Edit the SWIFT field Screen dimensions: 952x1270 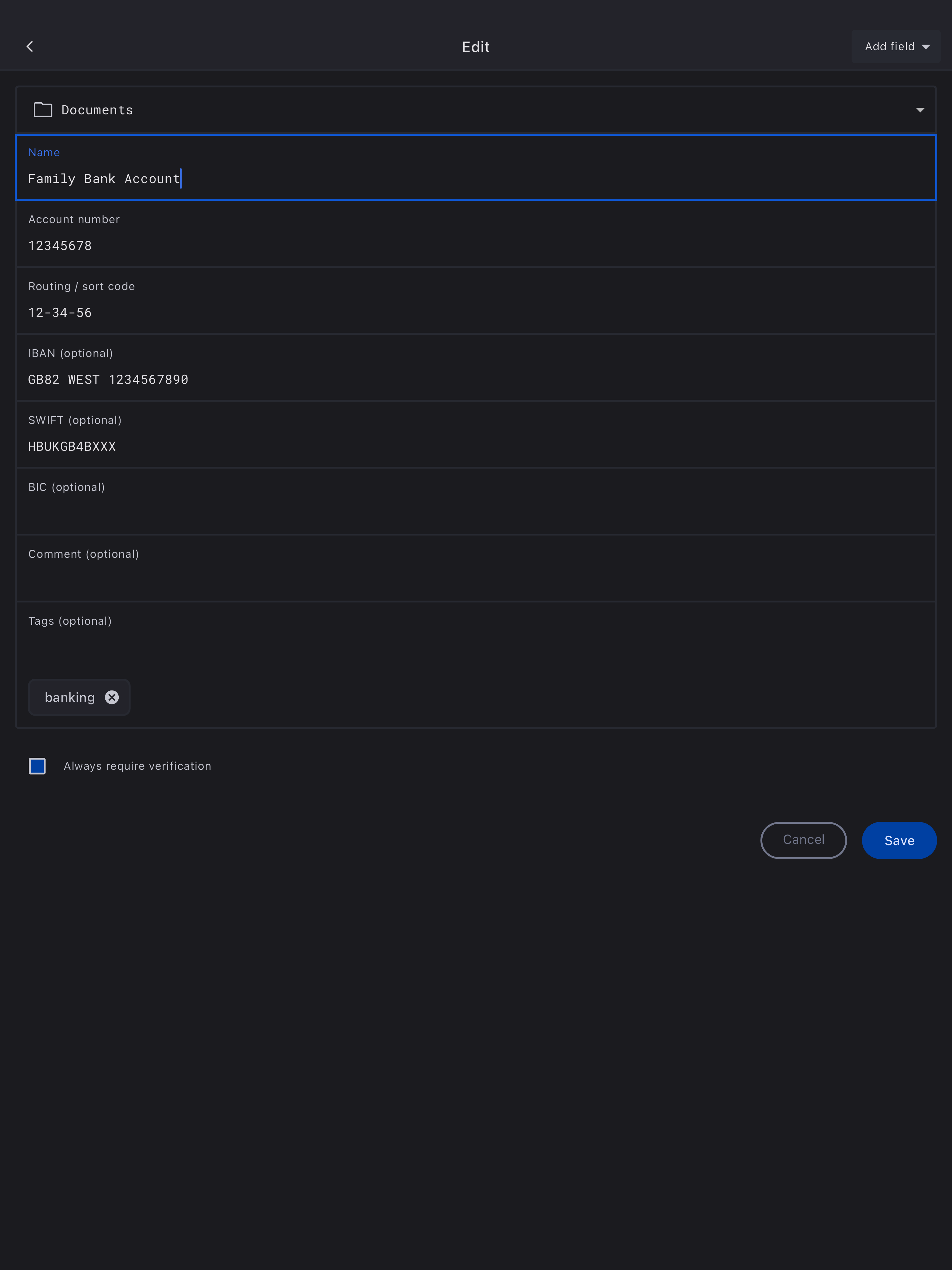[475, 446]
